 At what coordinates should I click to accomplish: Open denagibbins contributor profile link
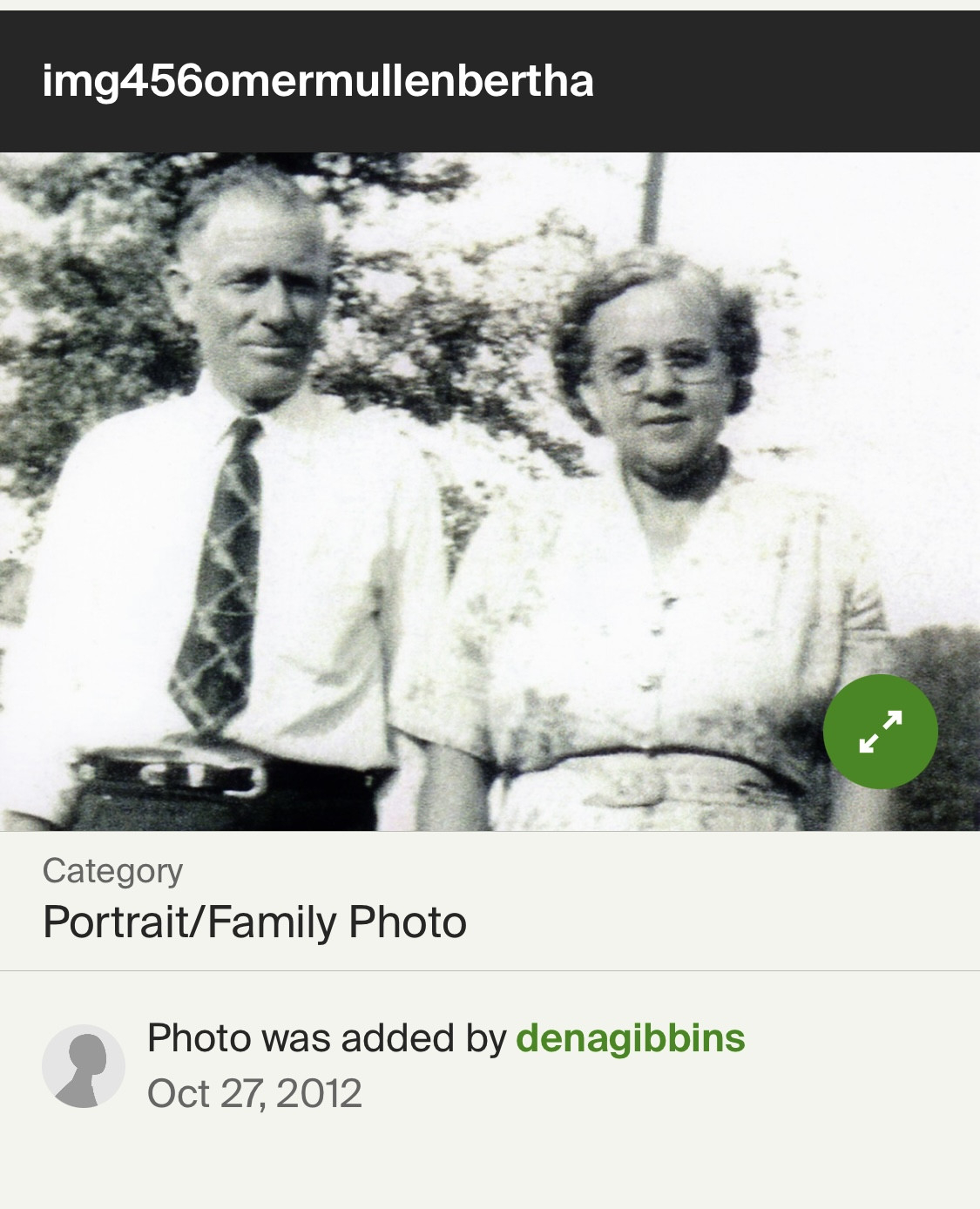(630, 1038)
